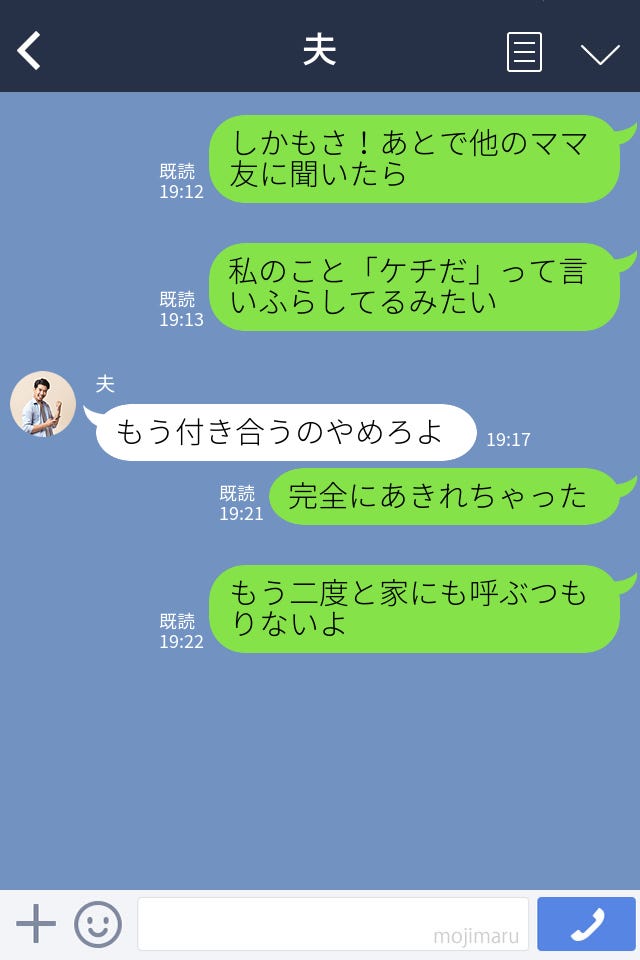Open the plus attachment menu
The width and height of the screenshot is (640, 960).
pyautogui.click(x=36, y=923)
